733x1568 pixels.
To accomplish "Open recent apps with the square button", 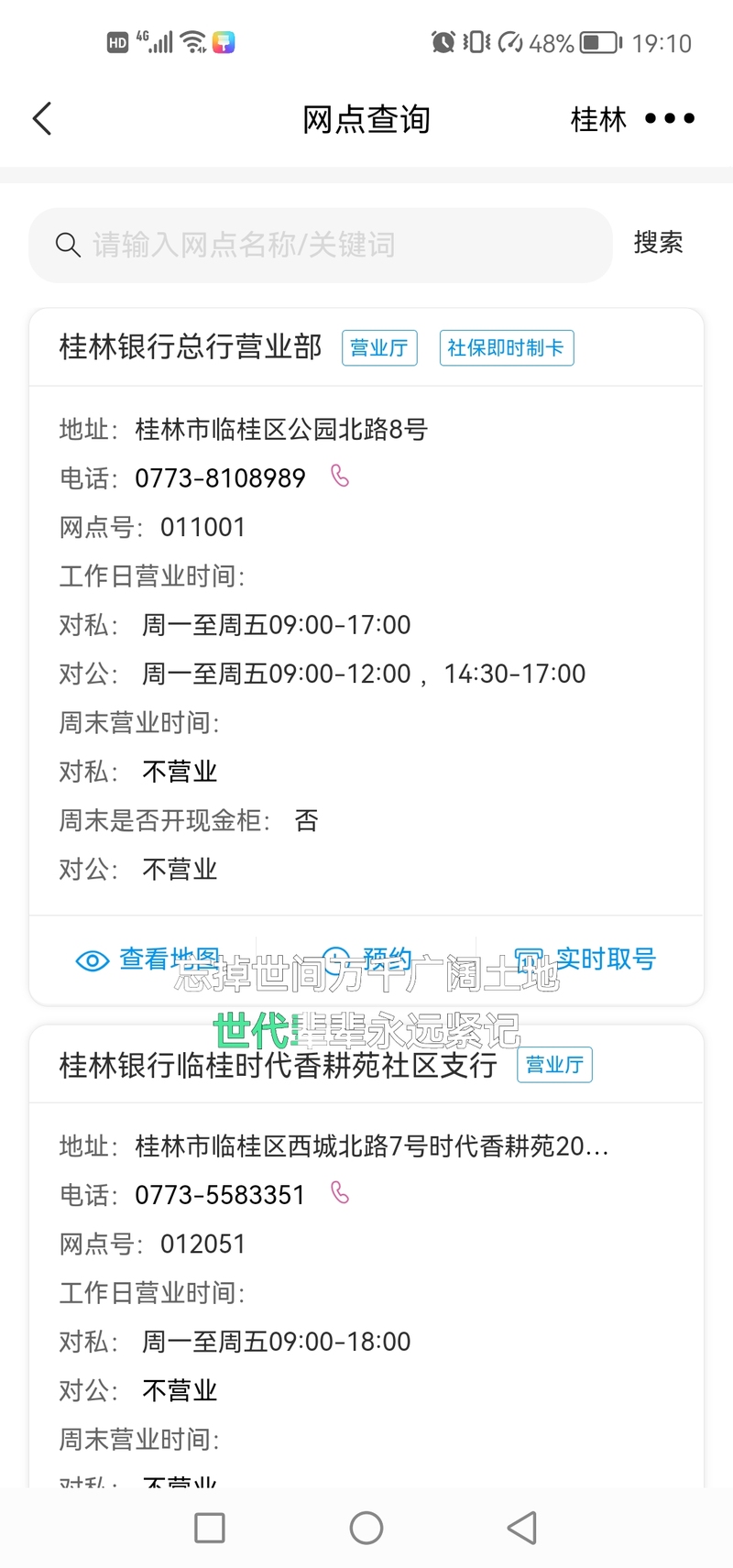I will pos(210,1528).
